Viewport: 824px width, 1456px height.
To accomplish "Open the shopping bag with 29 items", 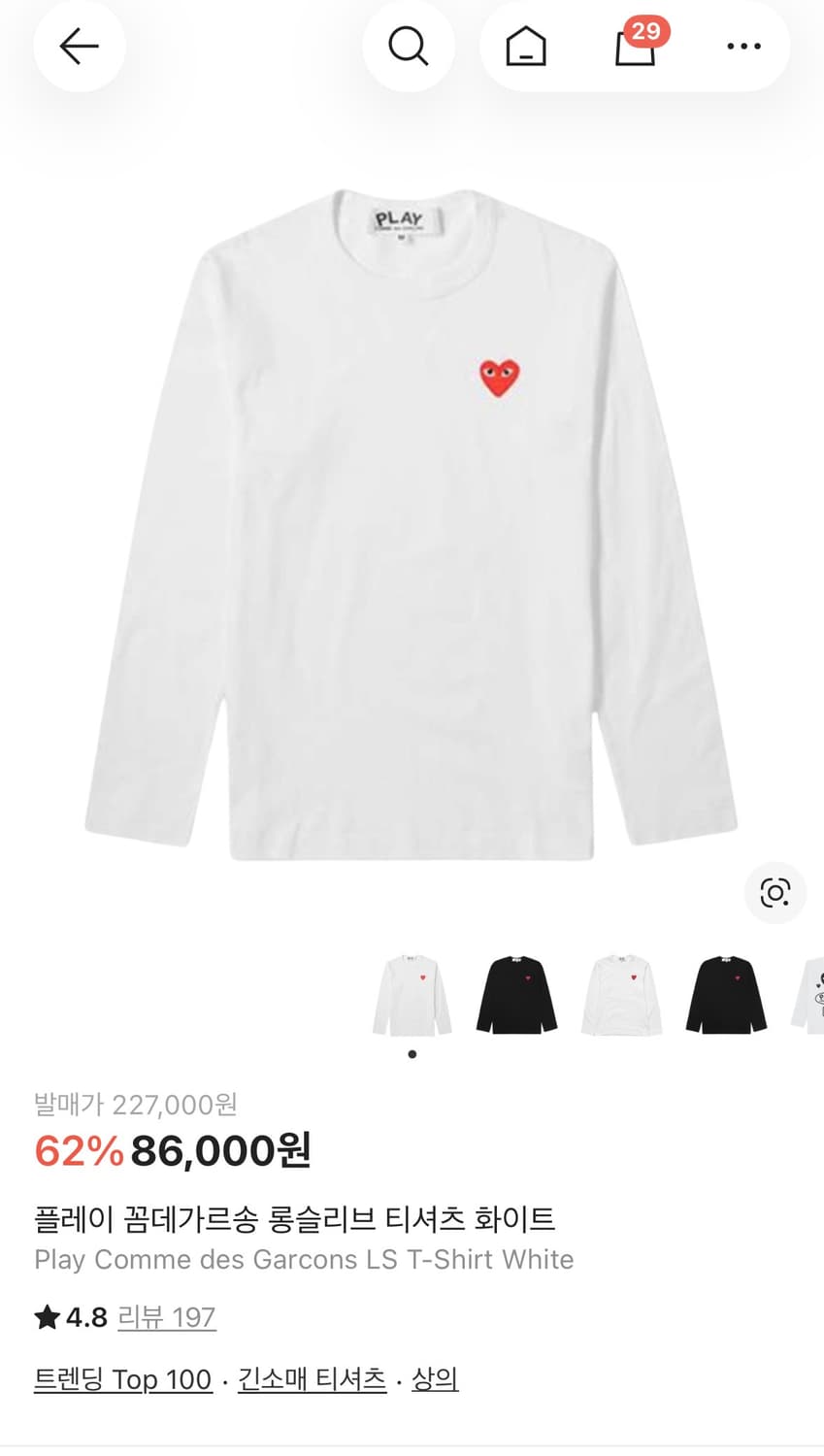I will pyautogui.click(x=633, y=49).
